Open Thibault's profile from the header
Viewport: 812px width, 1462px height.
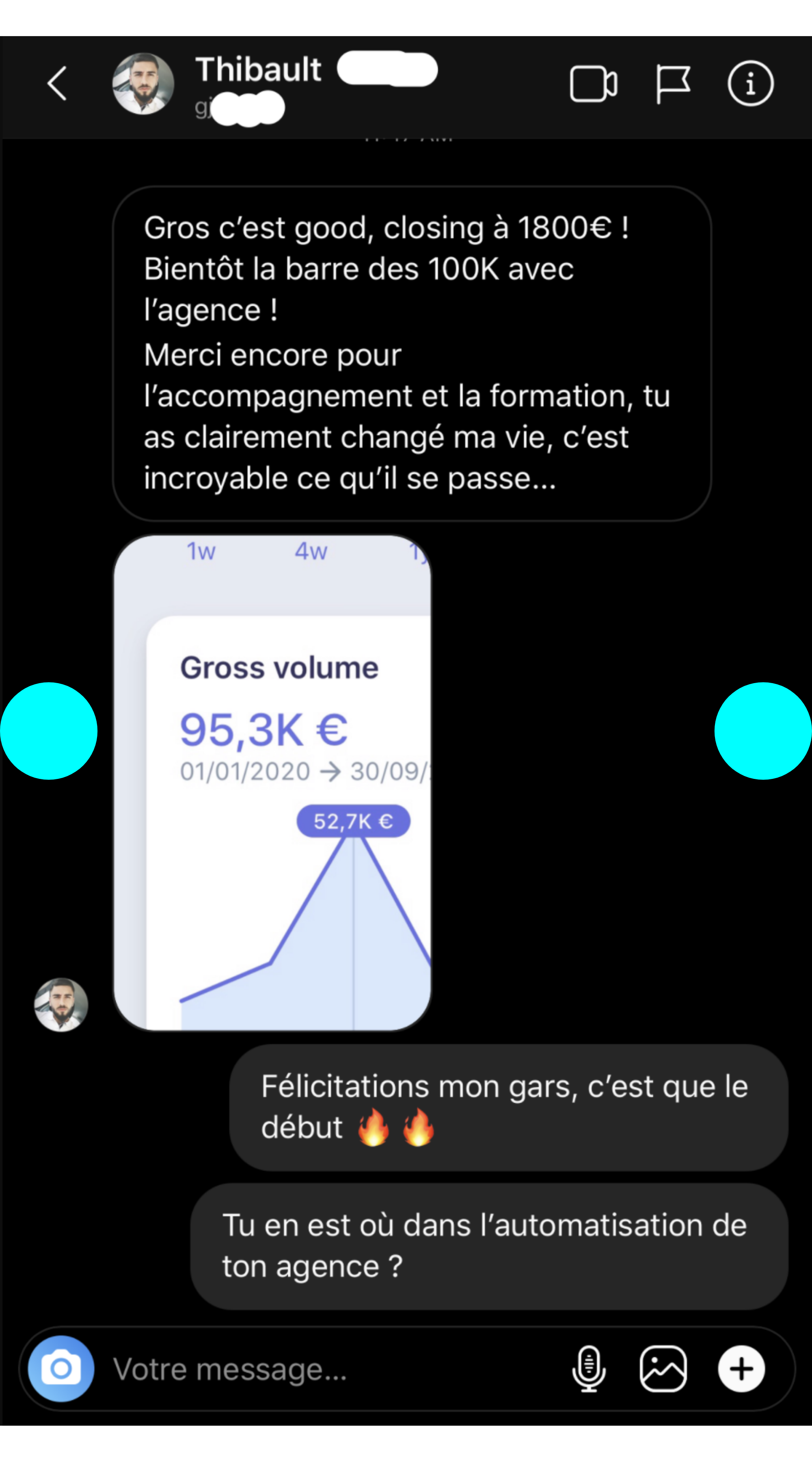(258, 70)
